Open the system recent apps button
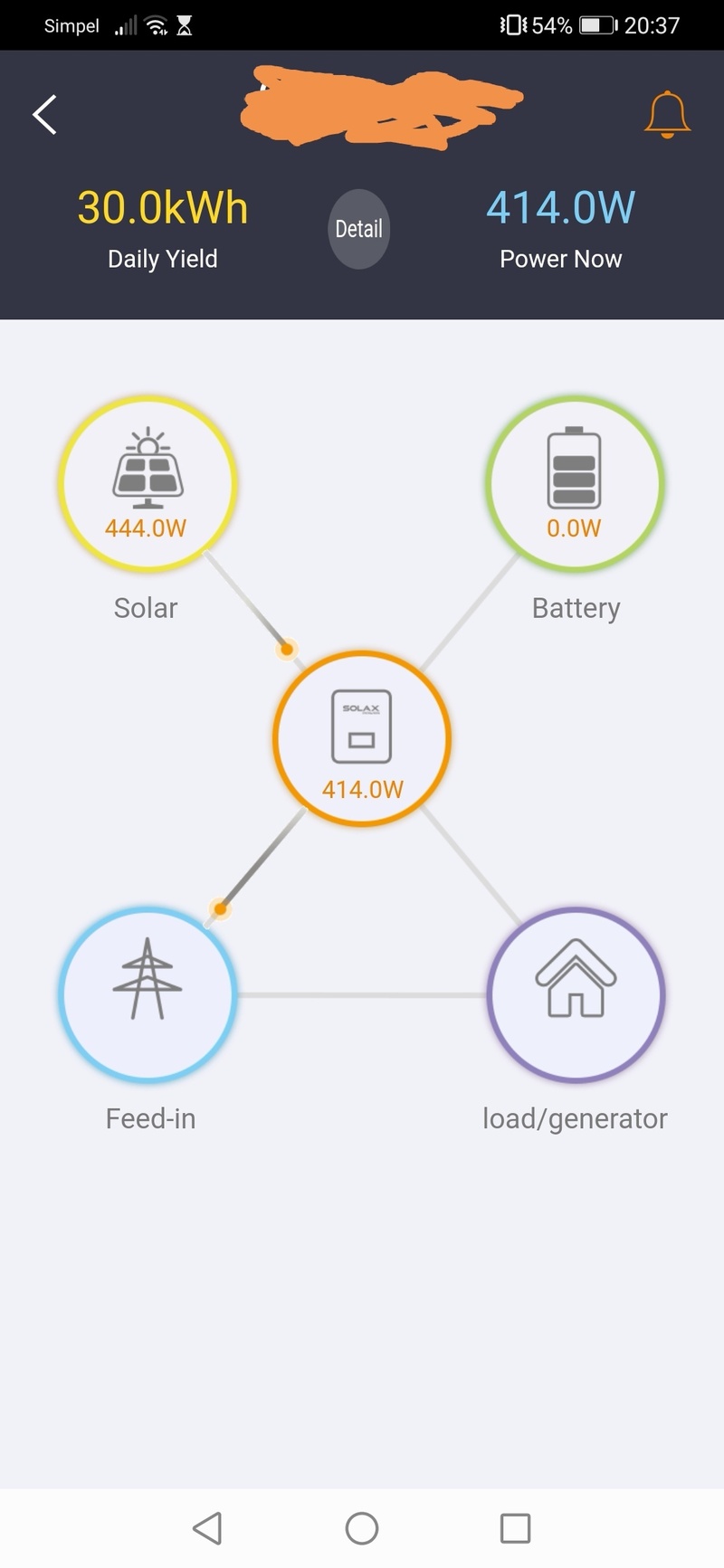 [515, 1528]
